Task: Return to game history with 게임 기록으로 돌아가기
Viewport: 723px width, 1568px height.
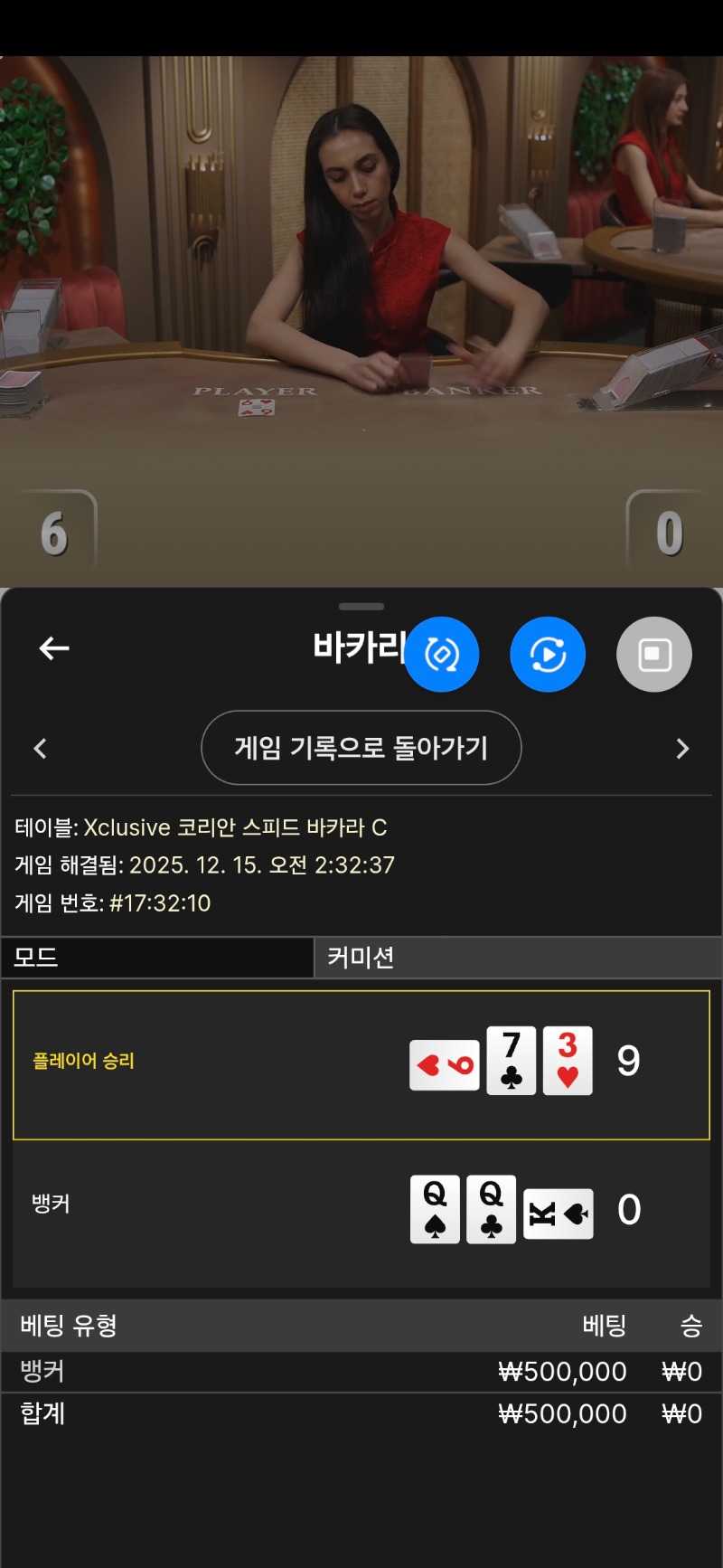Action: click(361, 748)
